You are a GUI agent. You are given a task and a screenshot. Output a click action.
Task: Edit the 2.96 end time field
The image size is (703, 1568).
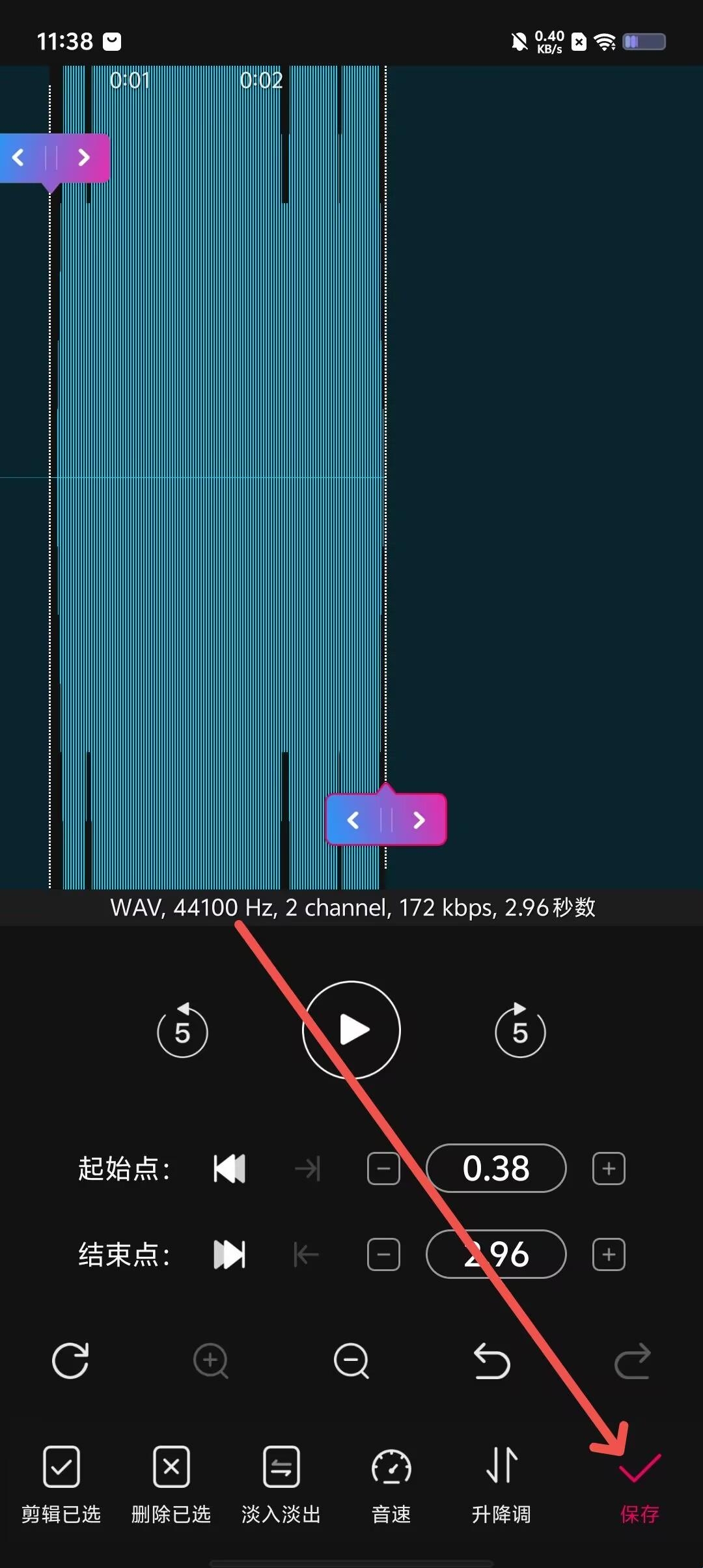pyautogui.click(x=496, y=1255)
